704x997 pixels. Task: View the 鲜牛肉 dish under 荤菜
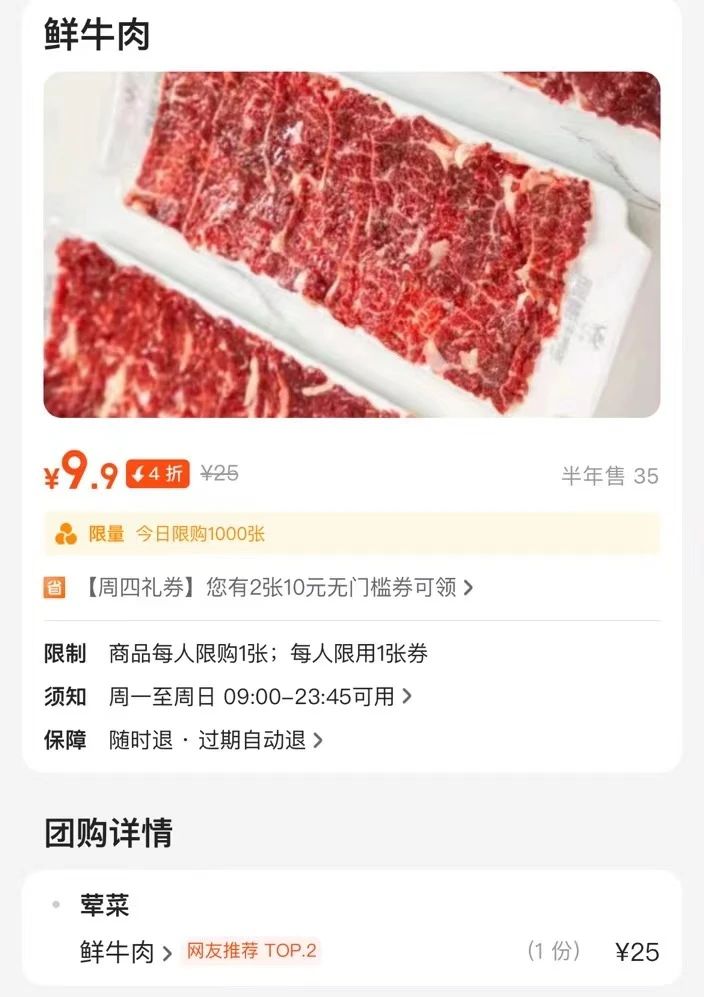[x=125, y=951]
